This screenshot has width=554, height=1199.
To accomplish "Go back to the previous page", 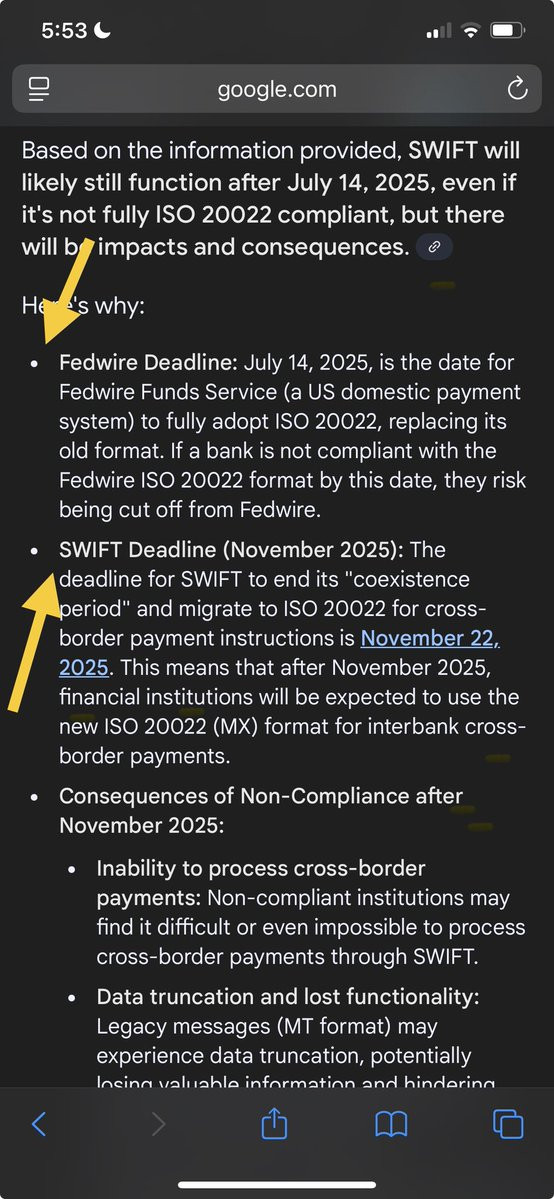I will 39,1123.
